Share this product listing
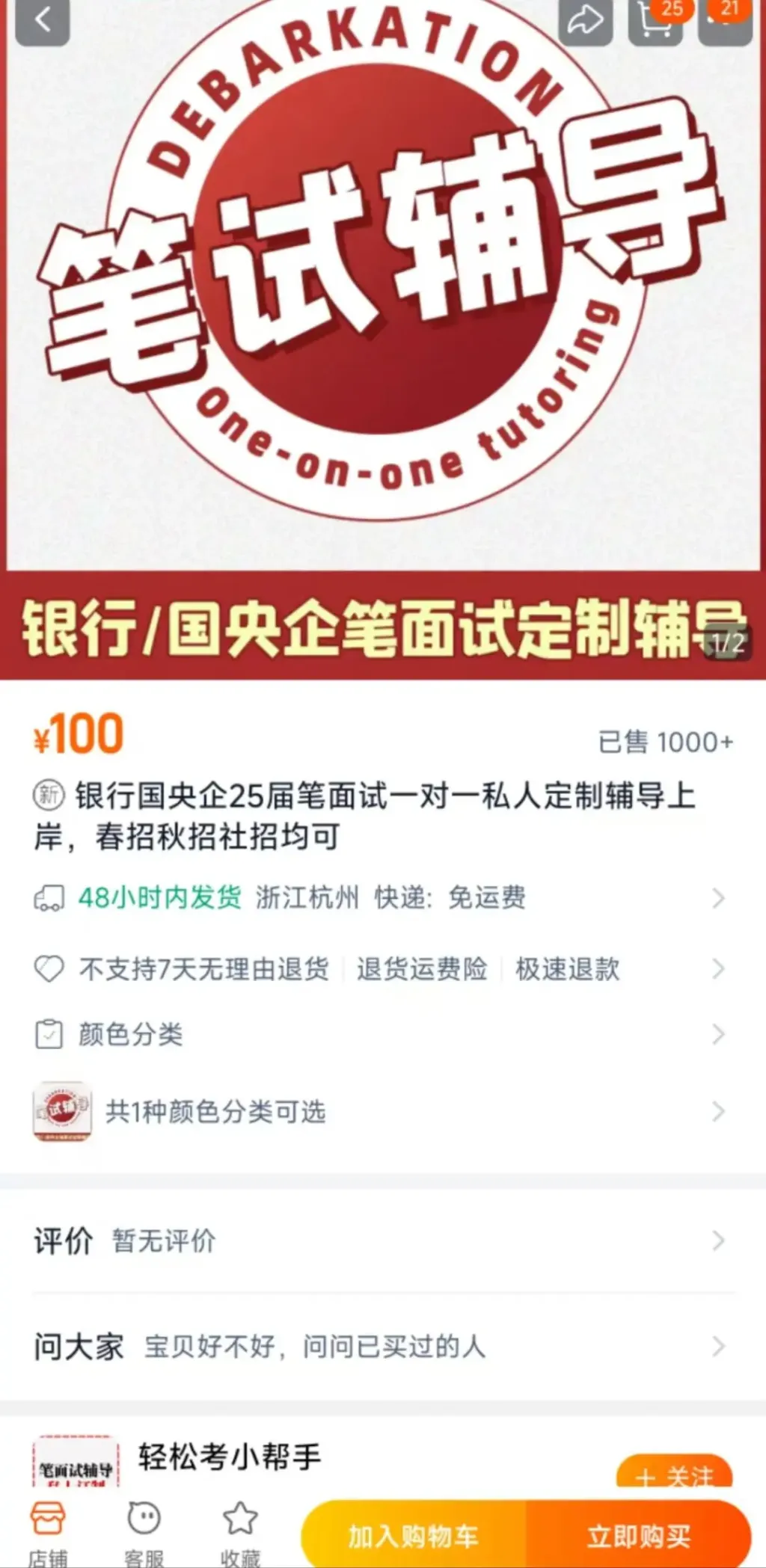This screenshot has width=766, height=1568. (584, 20)
